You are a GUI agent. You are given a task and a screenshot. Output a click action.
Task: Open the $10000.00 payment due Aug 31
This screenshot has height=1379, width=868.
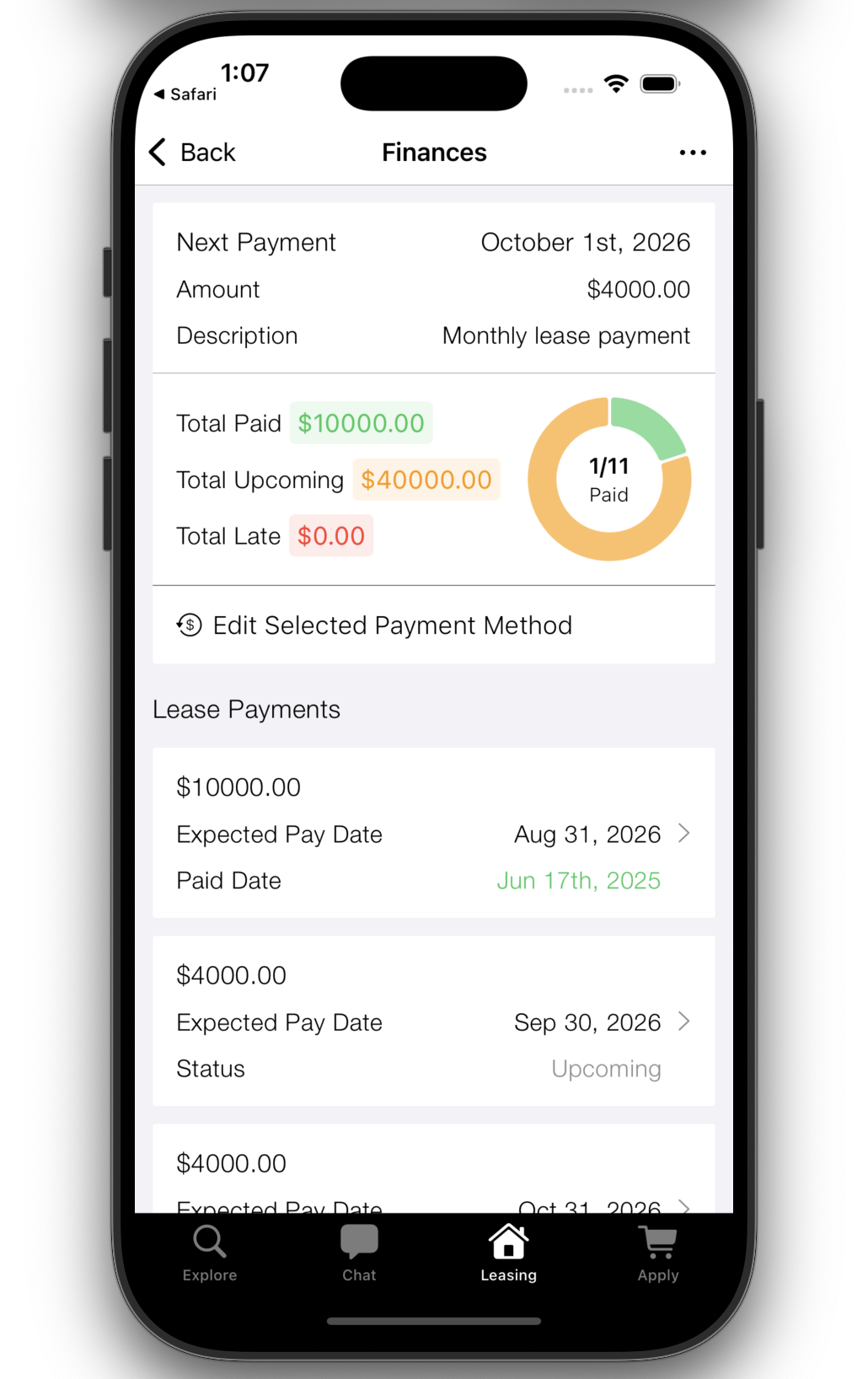click(433, 833)
